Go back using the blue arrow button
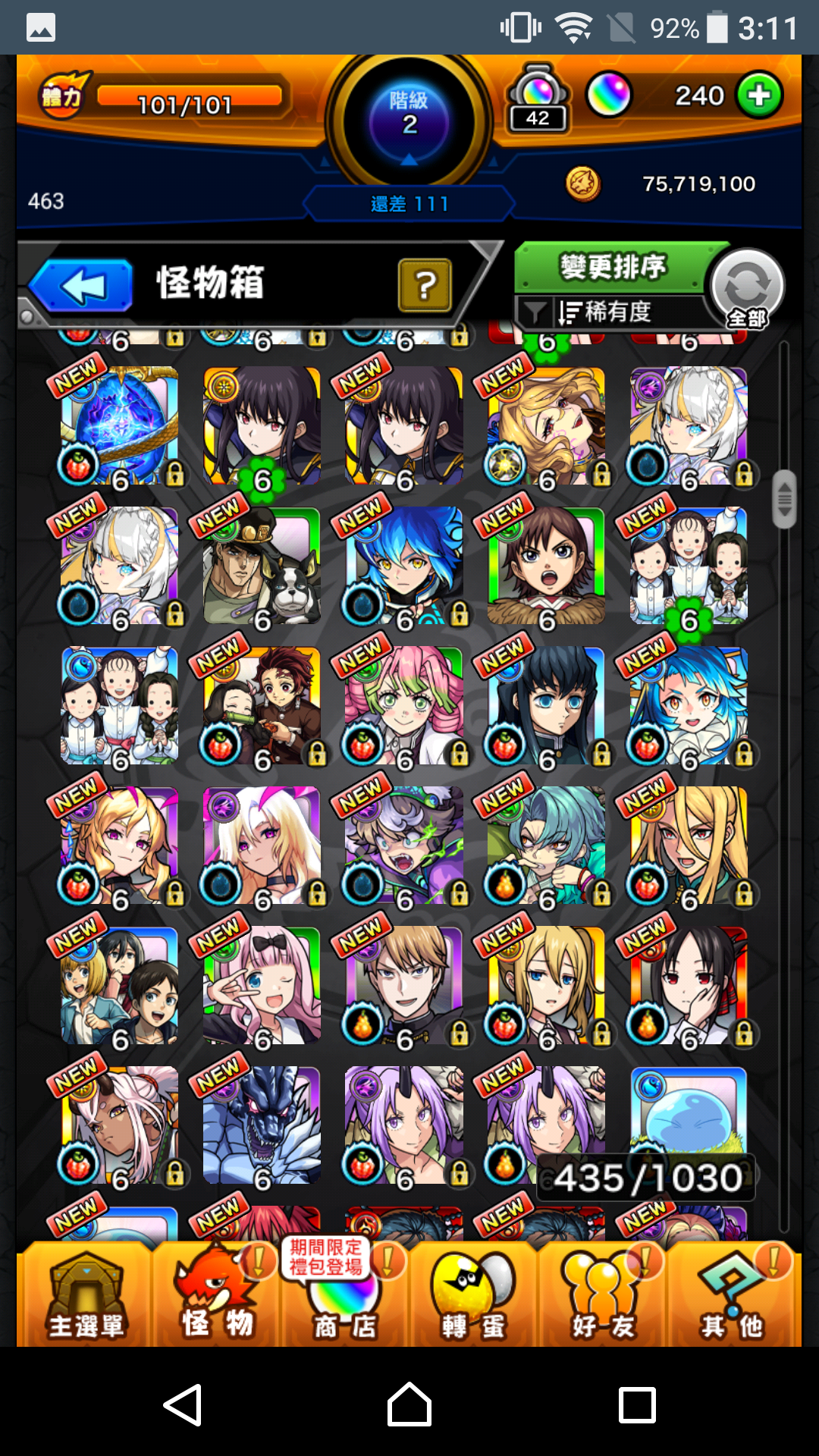The image size is (819, 1456). (x=82, y=286)
